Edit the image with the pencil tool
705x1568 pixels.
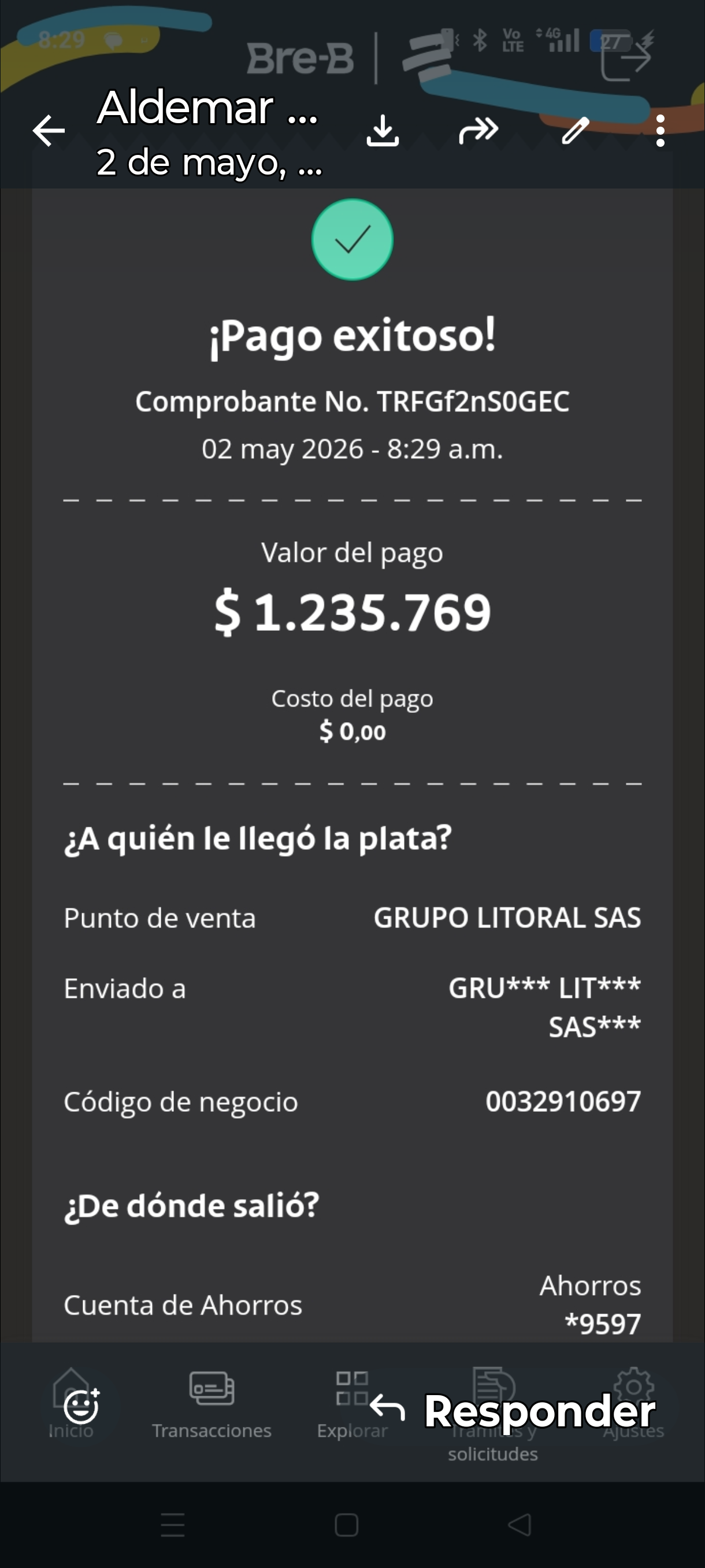(575, 130)
